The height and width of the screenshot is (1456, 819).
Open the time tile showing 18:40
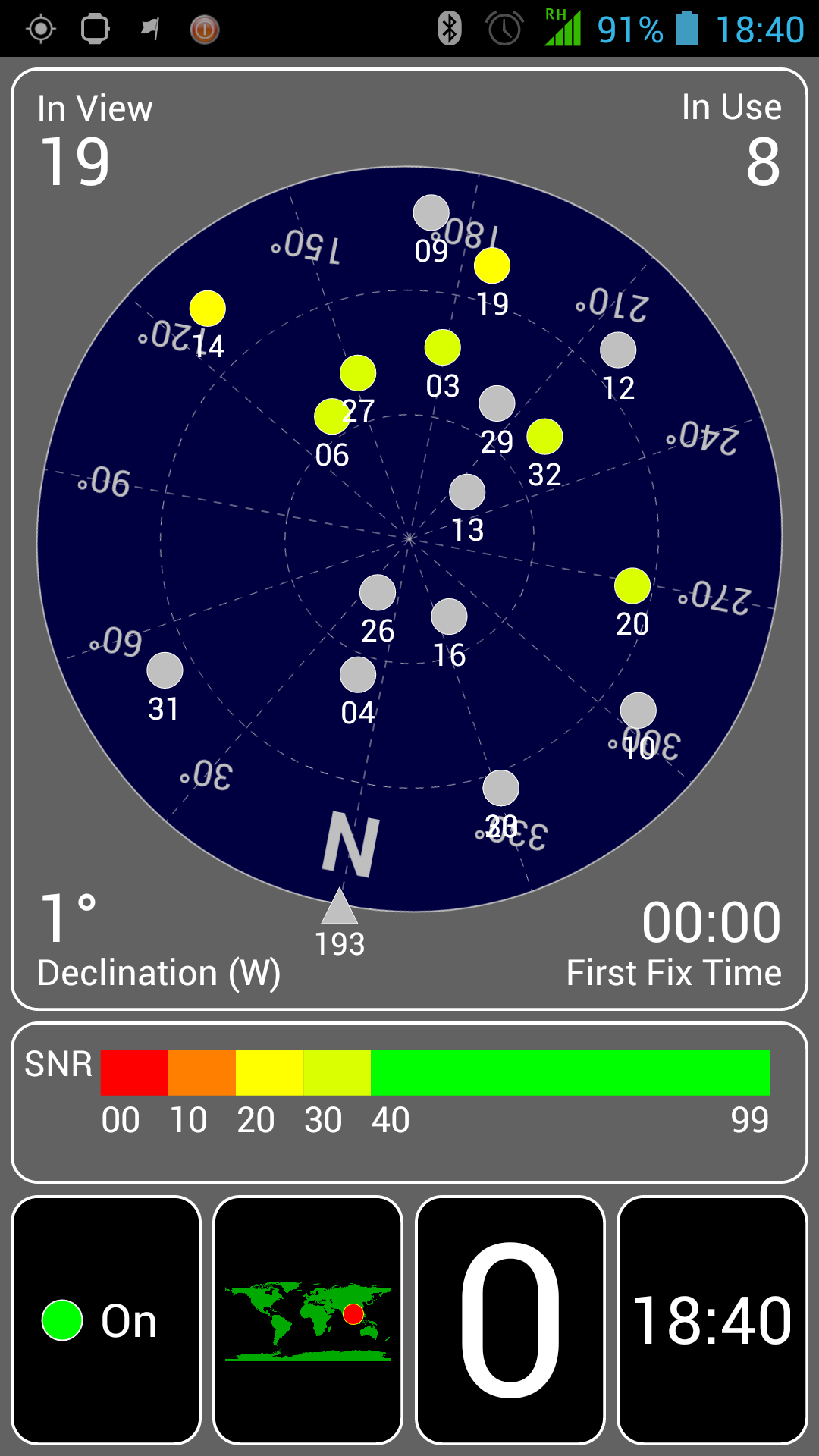click(x=712, y=1320)
